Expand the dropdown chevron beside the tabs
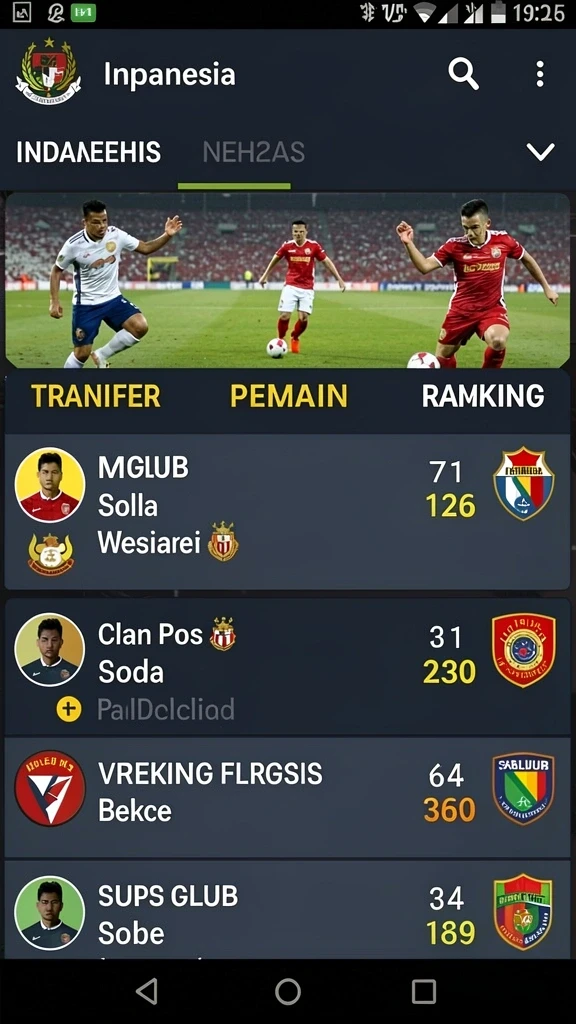The width and height of the screenshot is (576, 1024). tap(541, 152)
